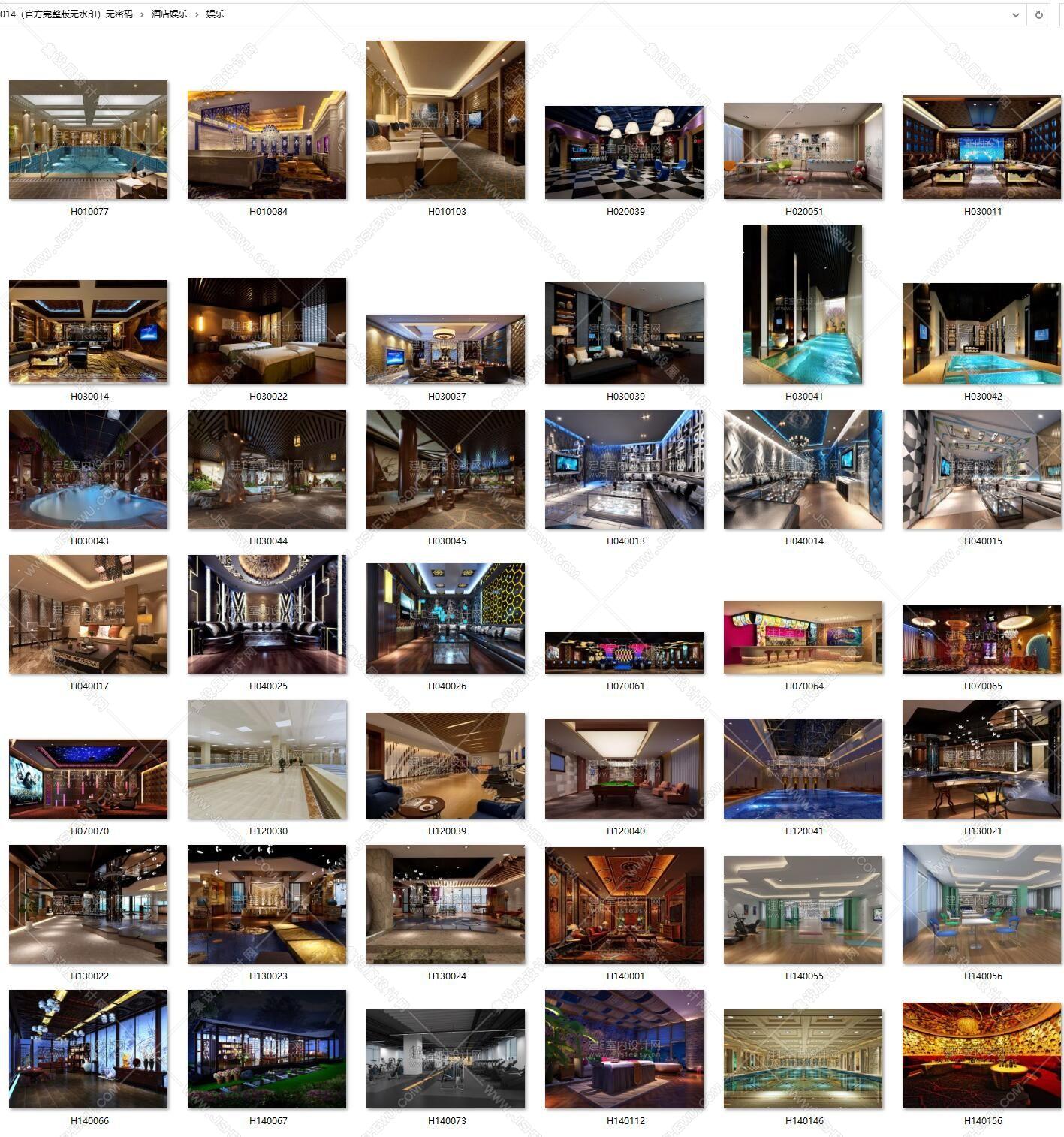1064x1137 pixels.
Task: Open the grayscale gym image H140073
Action: click(446, 1059)
